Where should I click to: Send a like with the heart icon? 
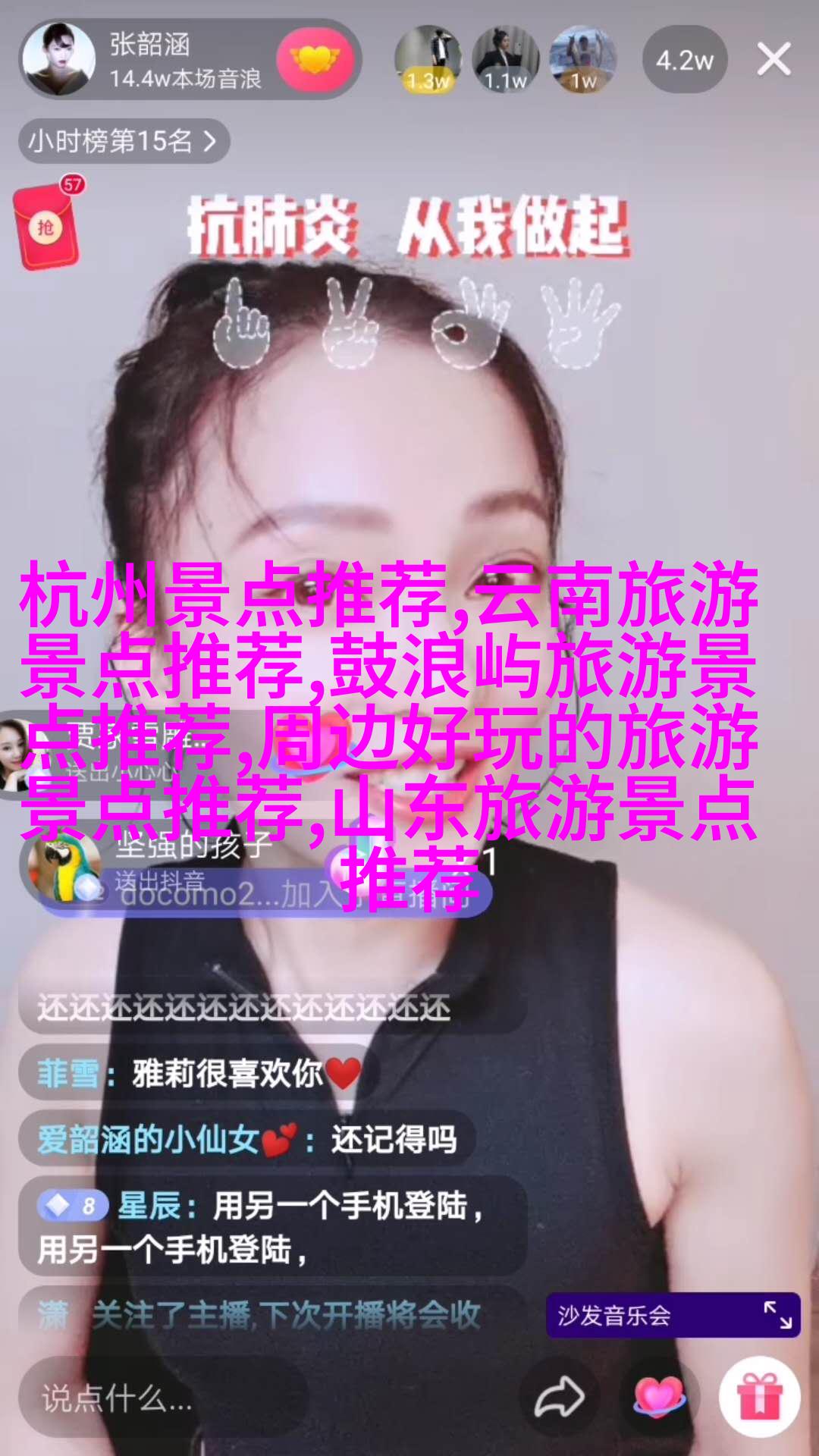(658, 1398)
